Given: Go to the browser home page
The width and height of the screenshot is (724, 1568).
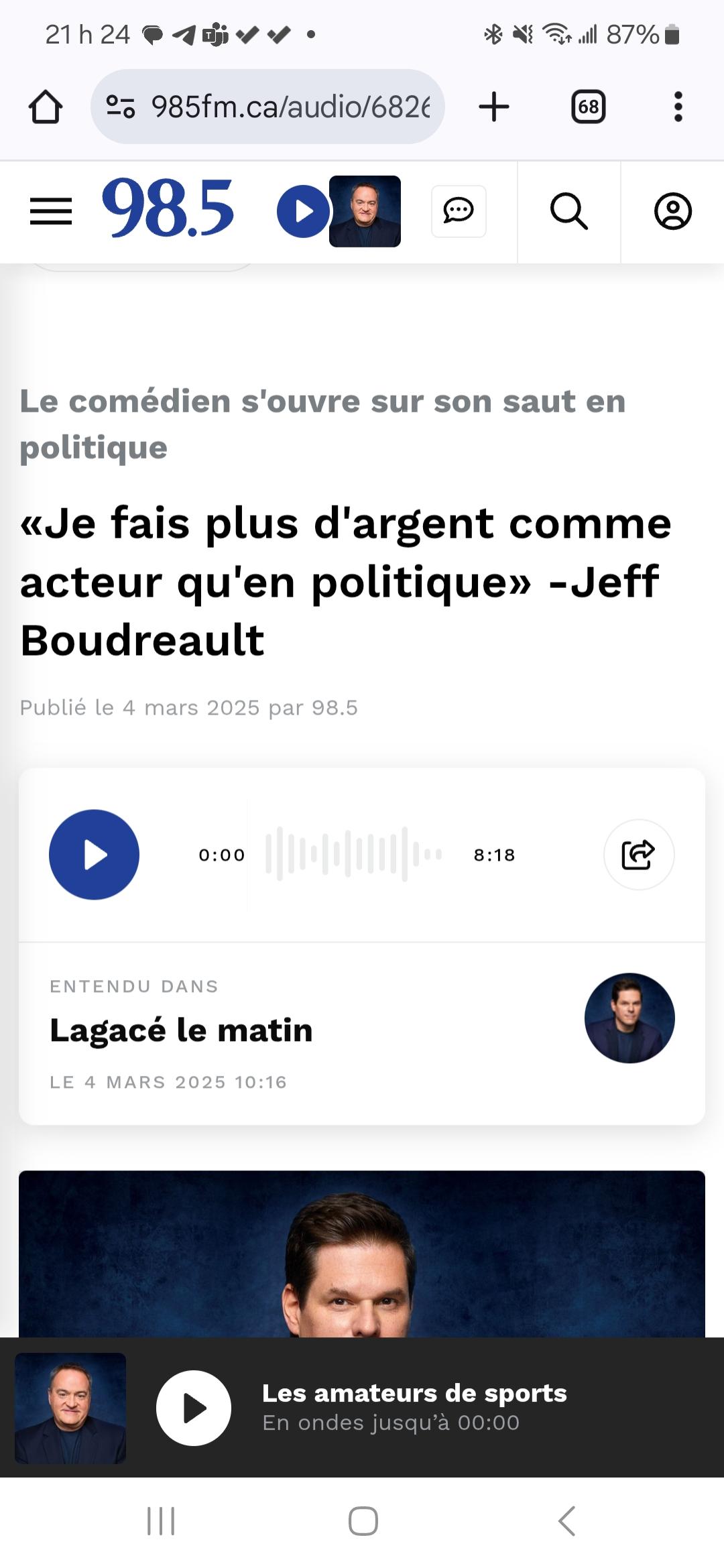Looking at the screenshot, I should tap(46, 107).
